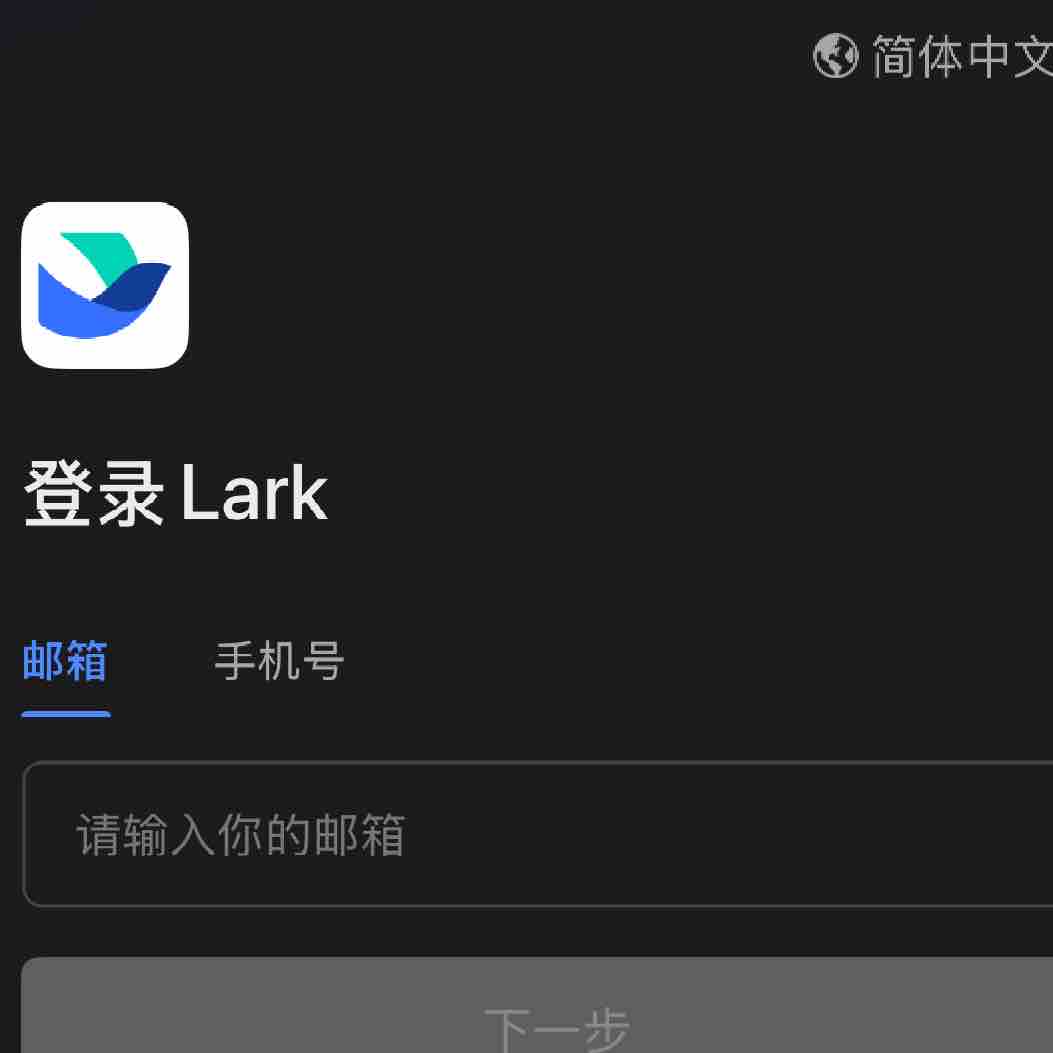The image size is (1053, 1053).
Task: Tap the 下一步 button
Action: click(556, 1020)
